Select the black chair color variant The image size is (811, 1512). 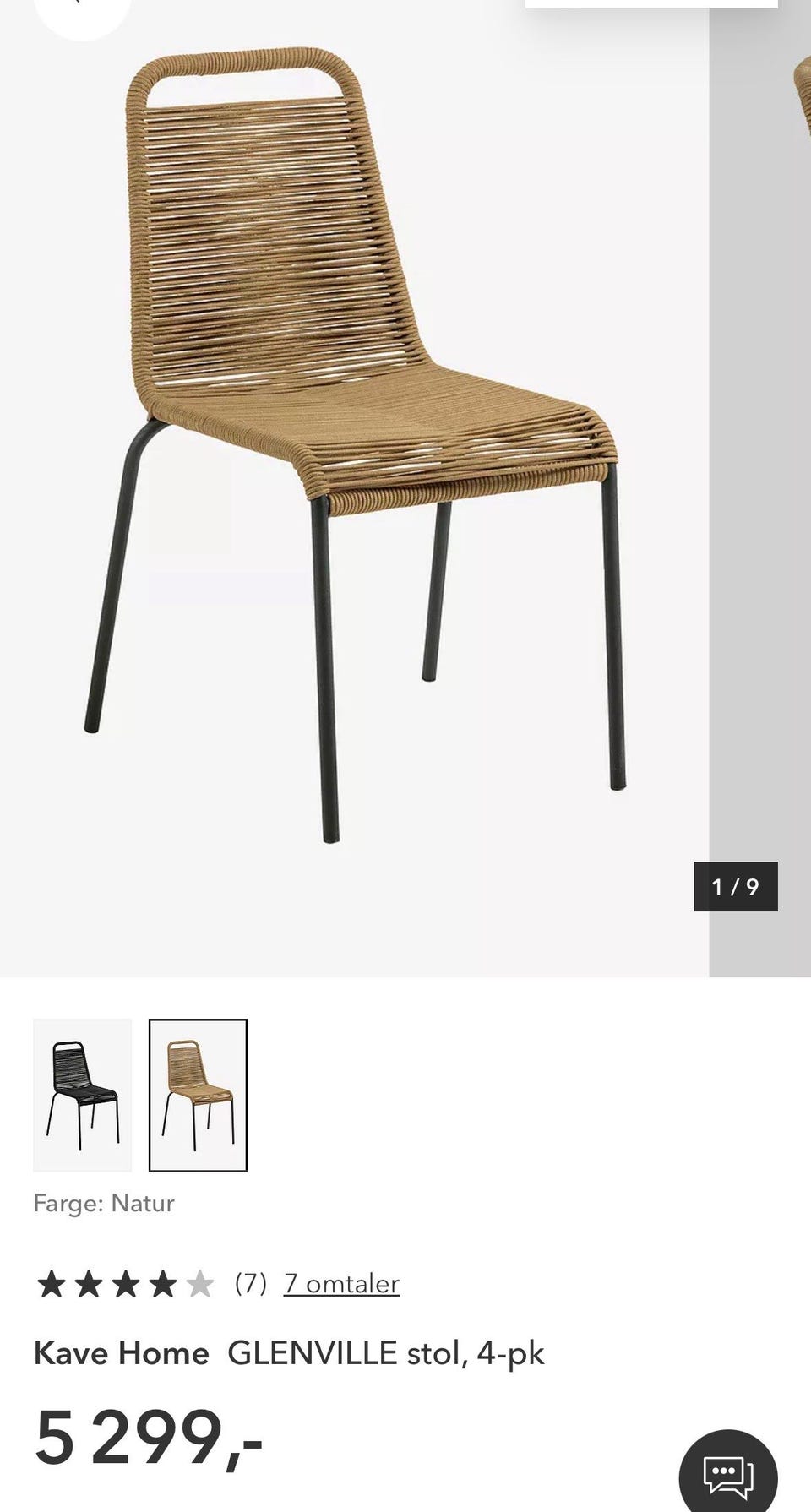pyautogui.click(x=82, y=1095)
